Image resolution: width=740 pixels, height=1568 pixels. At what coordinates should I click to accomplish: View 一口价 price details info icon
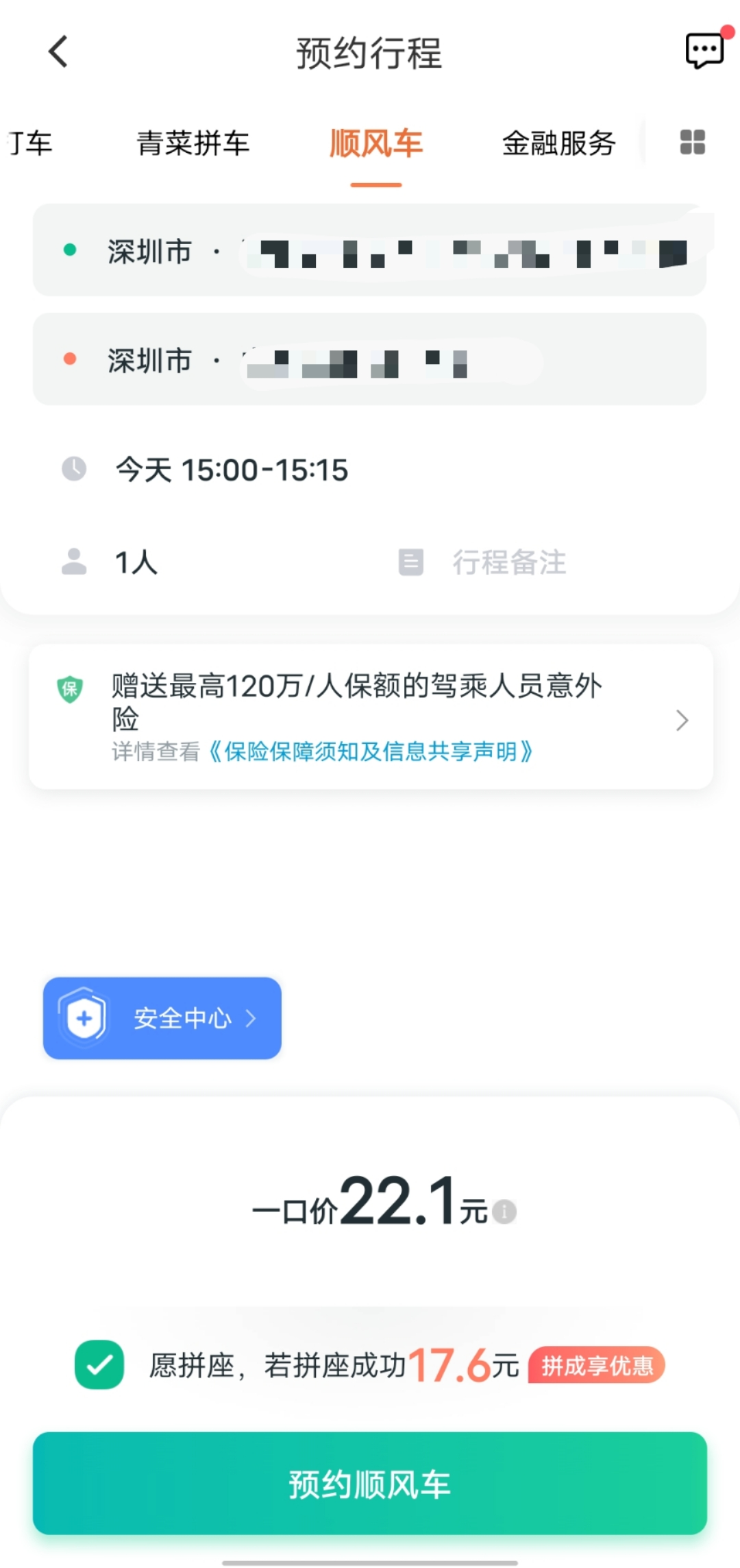(505, 1211)
